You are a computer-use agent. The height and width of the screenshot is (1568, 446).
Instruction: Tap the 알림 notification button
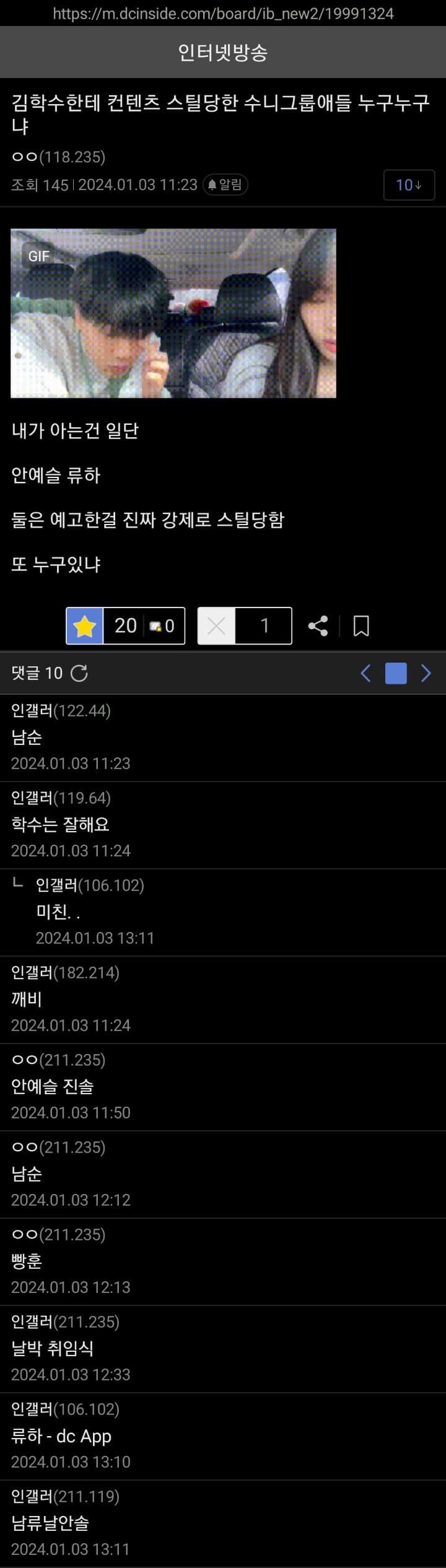(225, 185)
